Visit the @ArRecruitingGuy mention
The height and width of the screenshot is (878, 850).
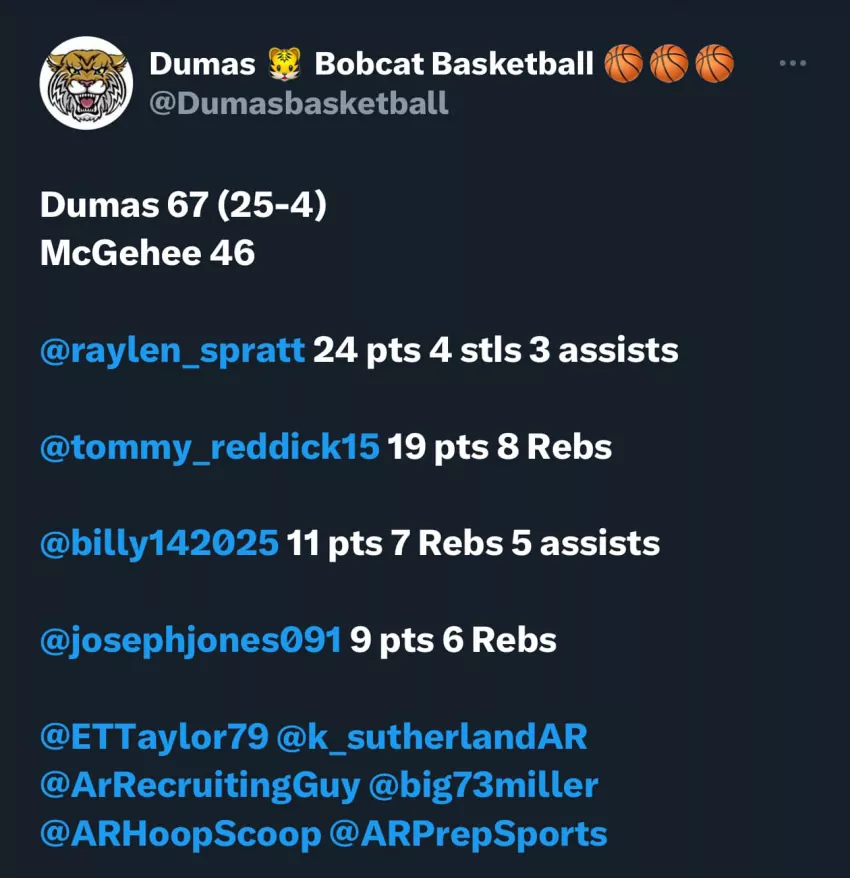coord(199,785)
